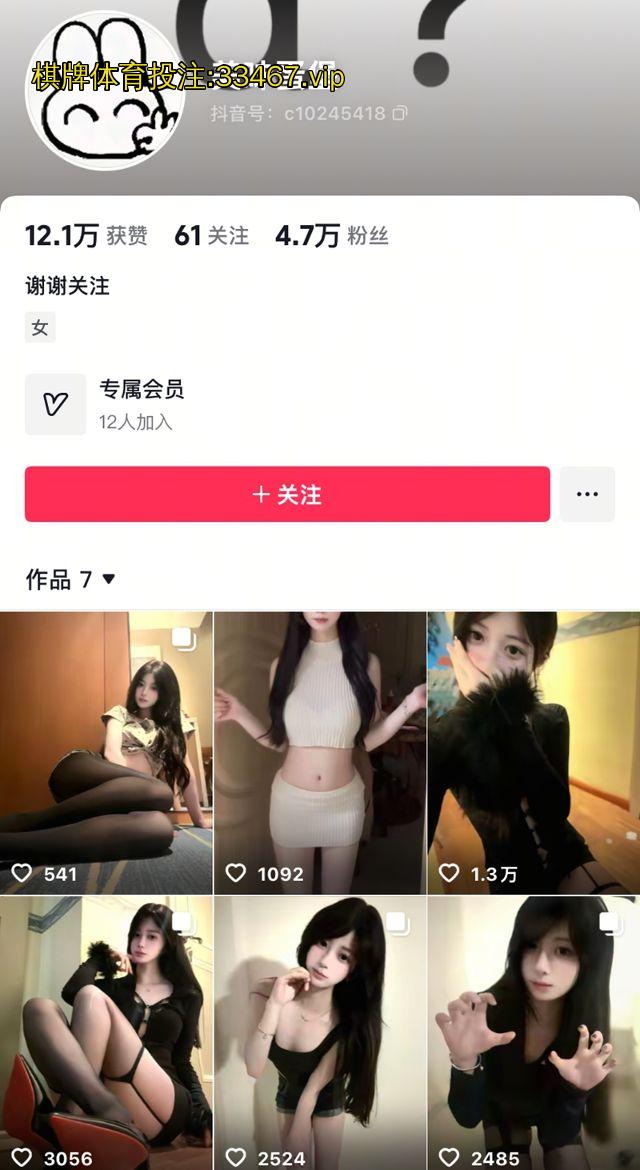Open the 61 关注 following list
The height and width of the screenshot is (1170, 640).
click(211, 236)
